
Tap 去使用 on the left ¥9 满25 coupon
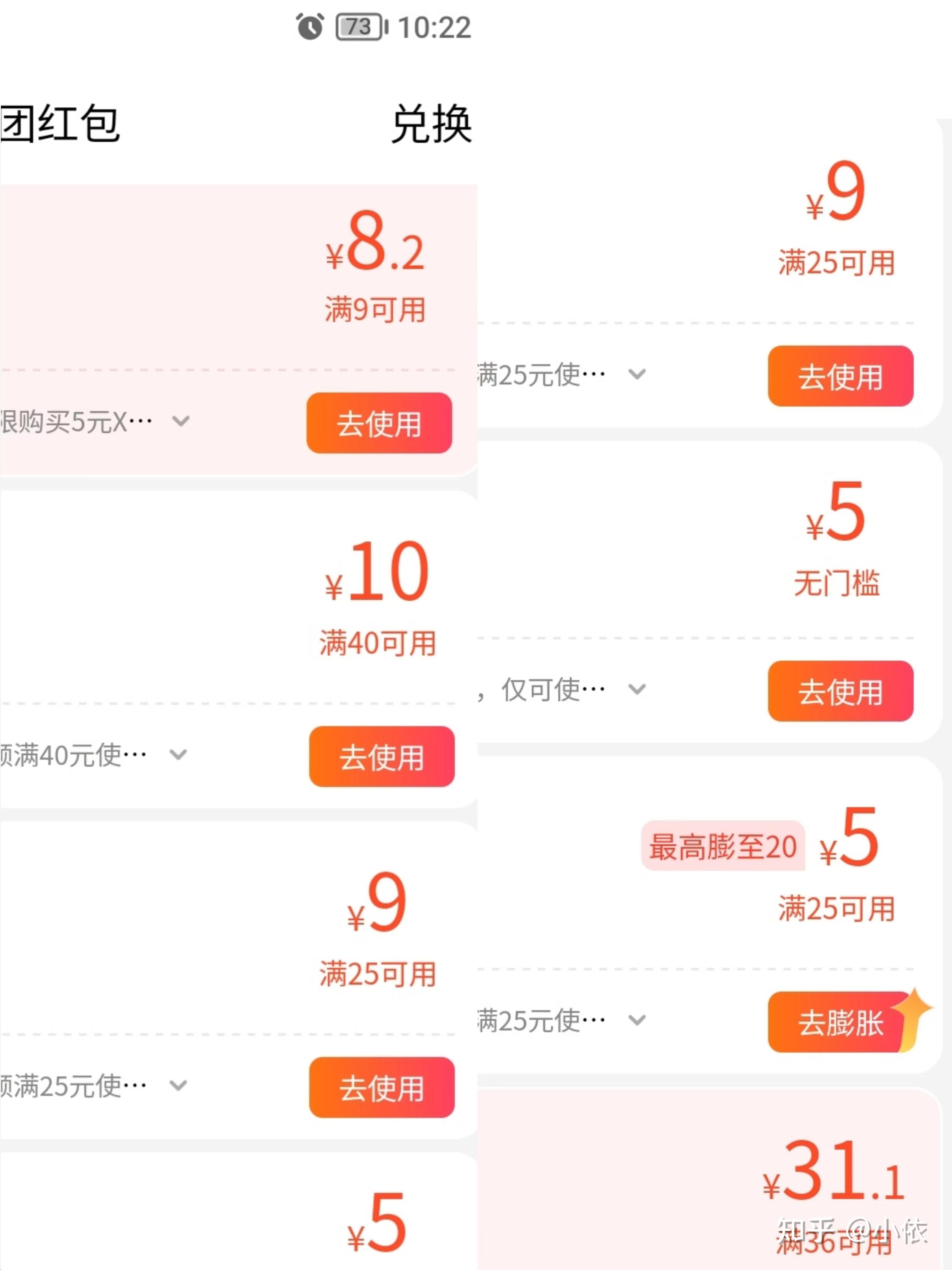(381, 1088)
